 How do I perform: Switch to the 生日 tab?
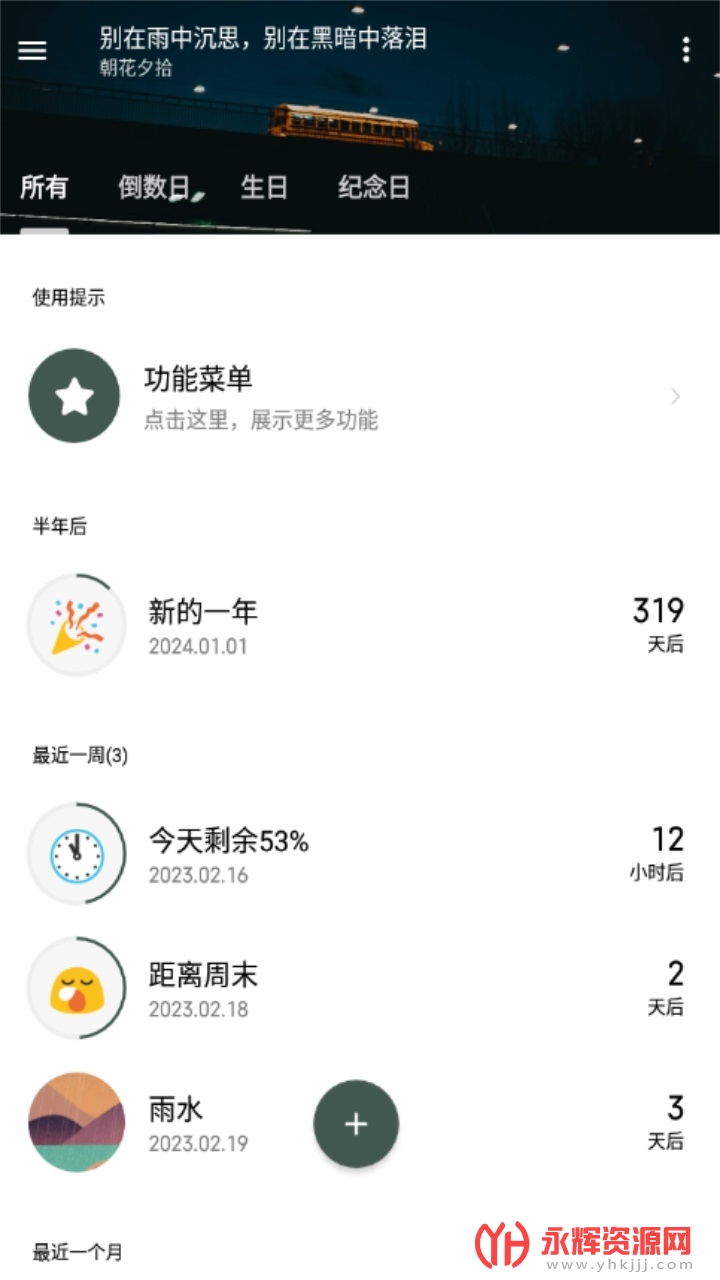[x=264, y=187]
